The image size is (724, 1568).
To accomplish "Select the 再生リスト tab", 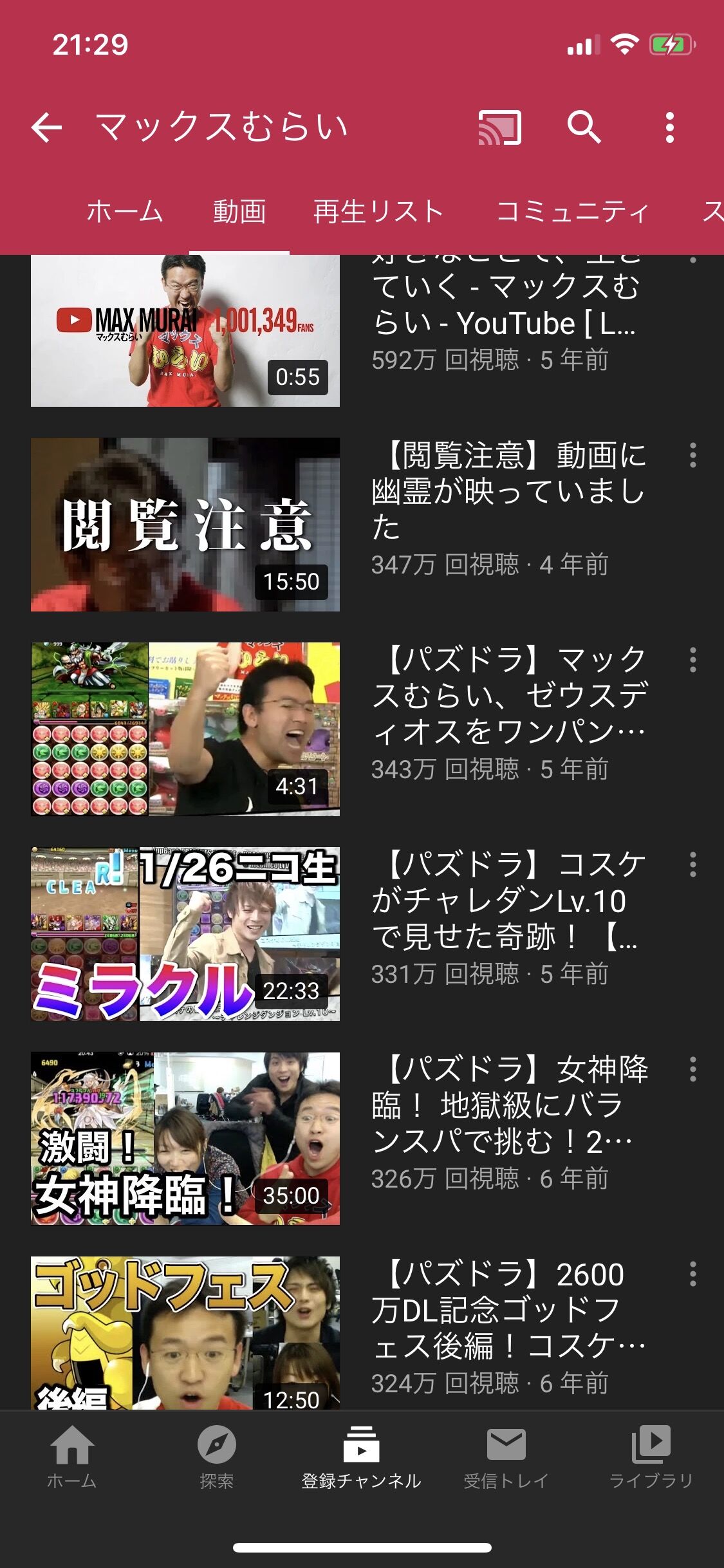I will [x=378, y=211].
